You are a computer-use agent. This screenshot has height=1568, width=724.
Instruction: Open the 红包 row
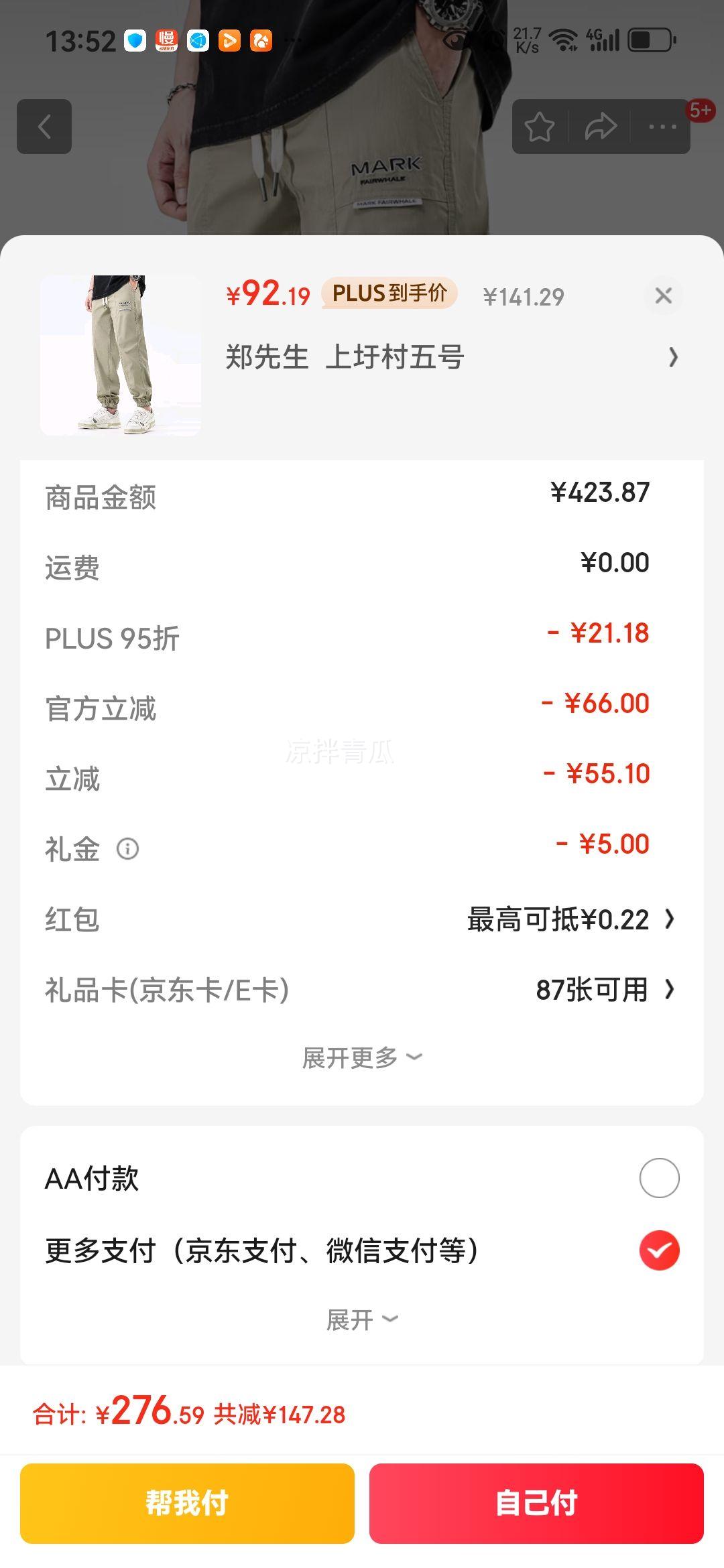coord(570,919)
